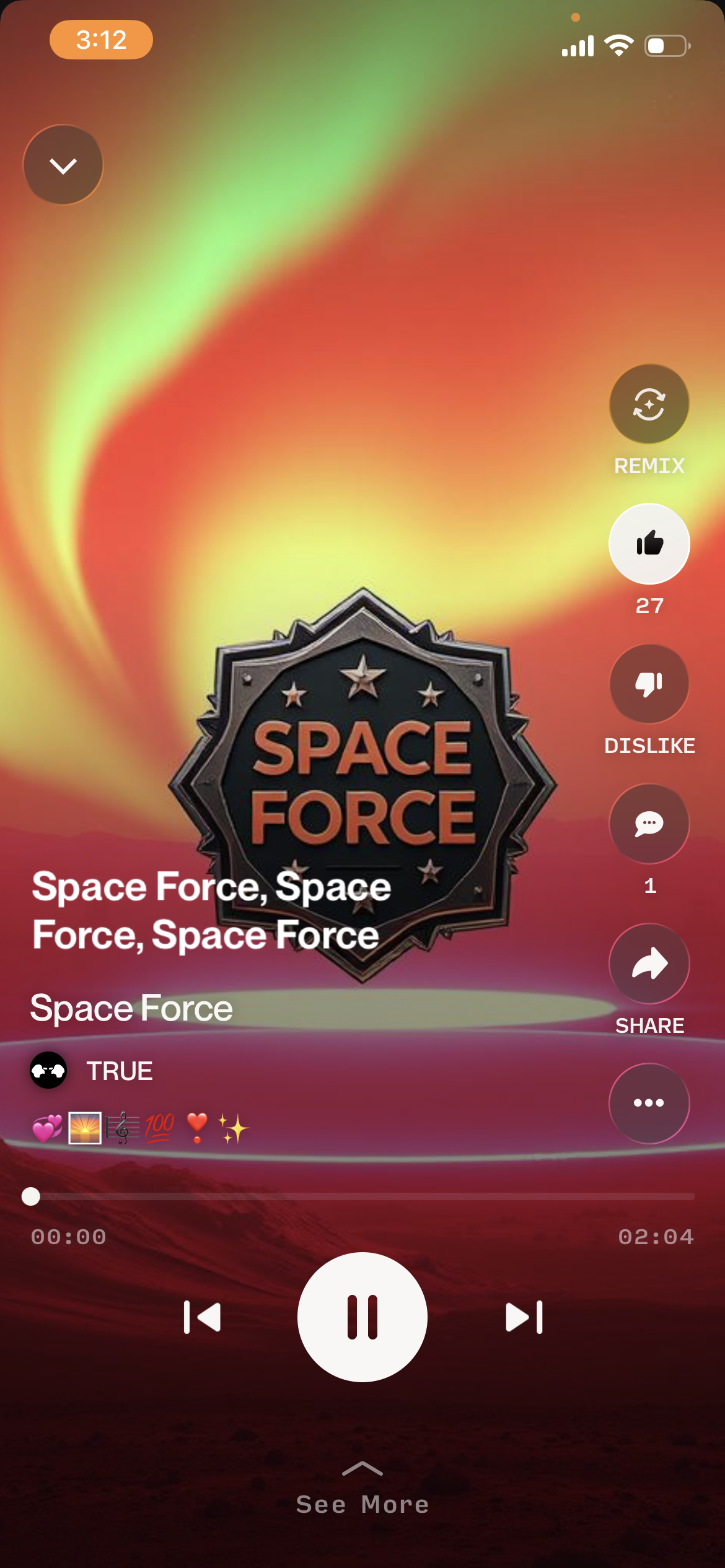Skip to the next track

522,1317
